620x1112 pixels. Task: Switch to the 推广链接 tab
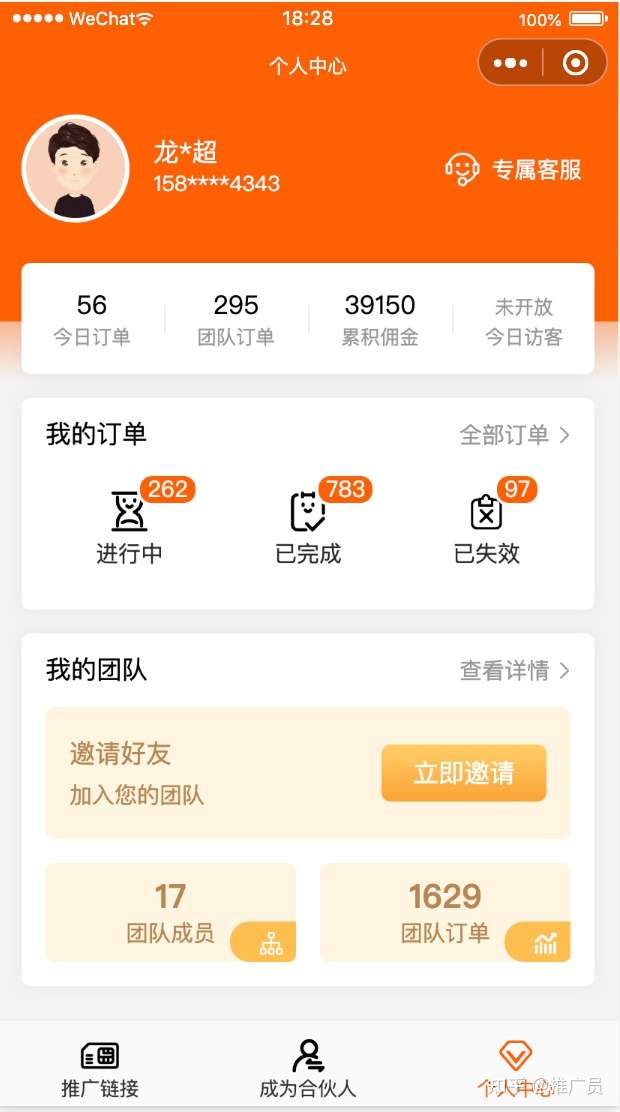coord(100,1068)
